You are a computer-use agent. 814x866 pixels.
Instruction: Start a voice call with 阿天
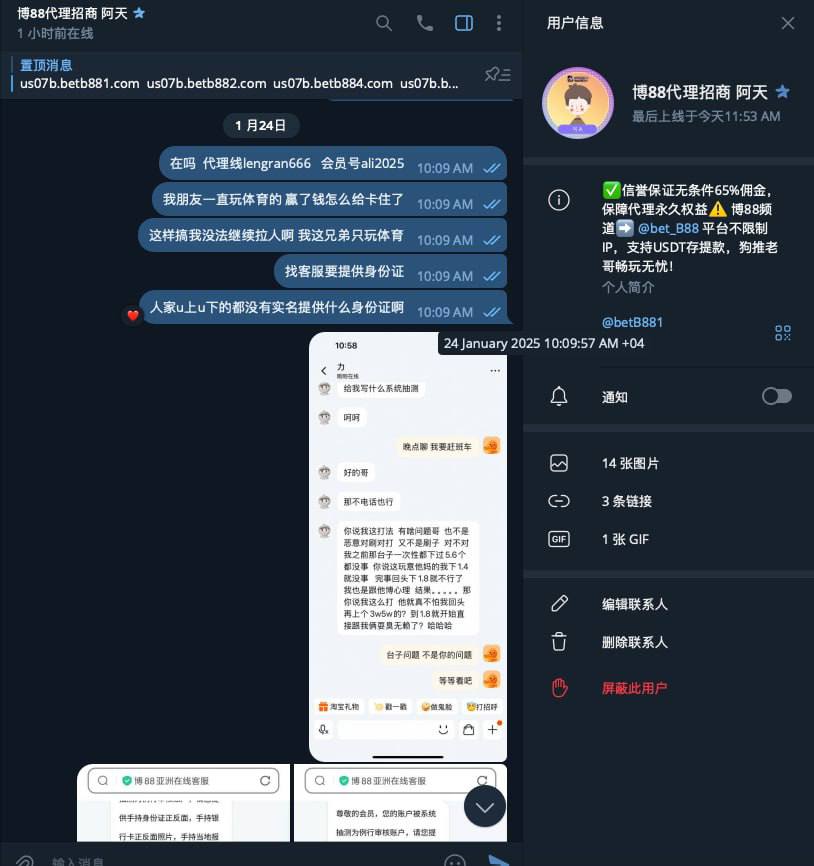424,23
